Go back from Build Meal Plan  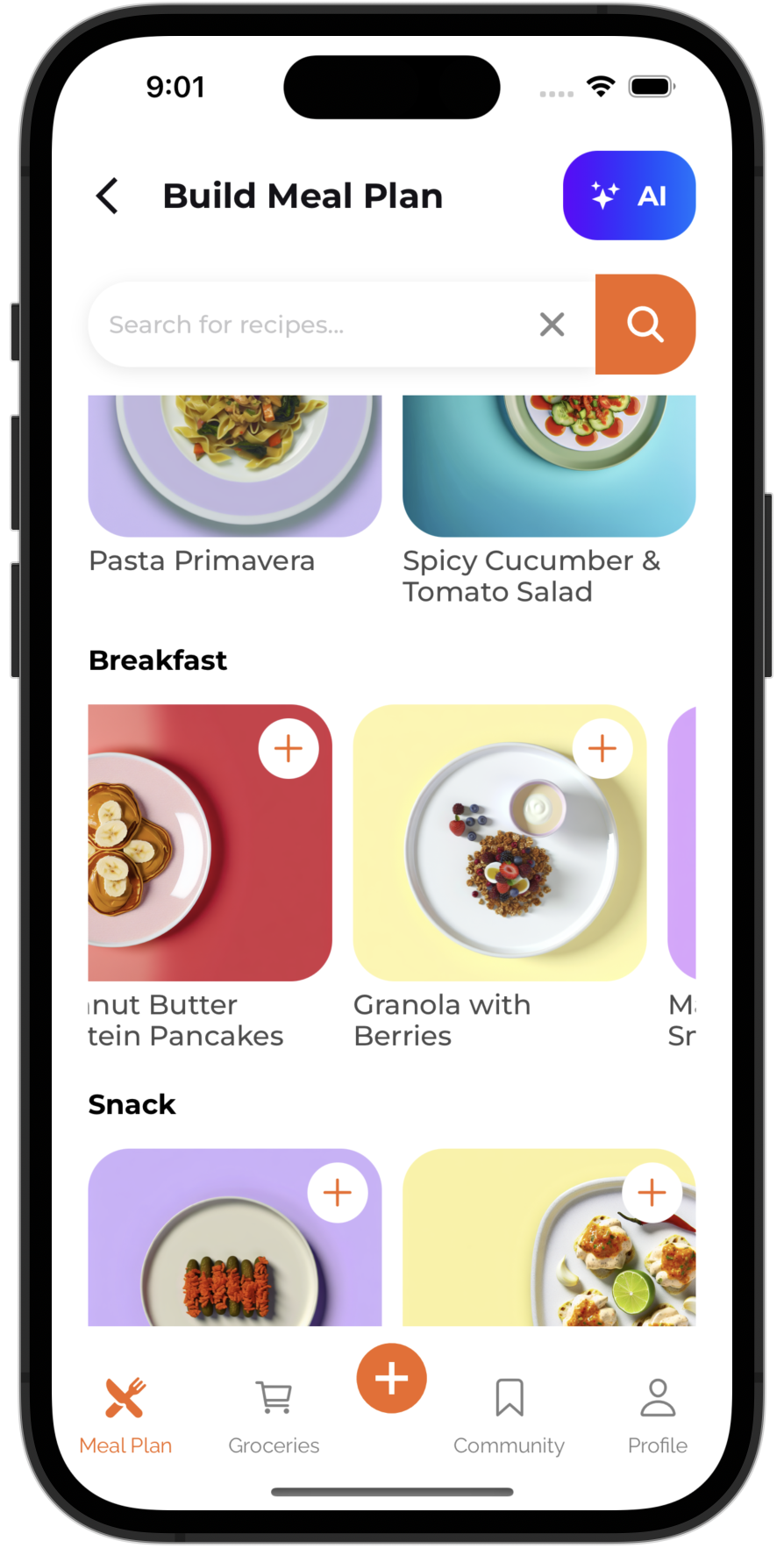tap(108, 196)
